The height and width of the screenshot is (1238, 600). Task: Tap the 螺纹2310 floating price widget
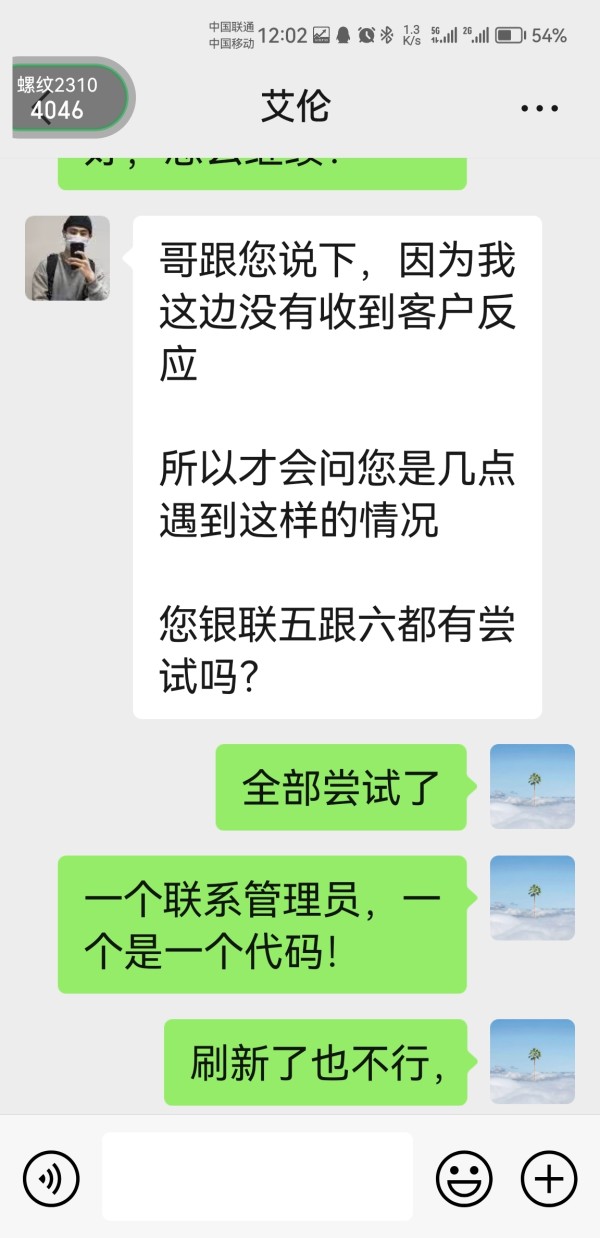[x=70, y=97]
